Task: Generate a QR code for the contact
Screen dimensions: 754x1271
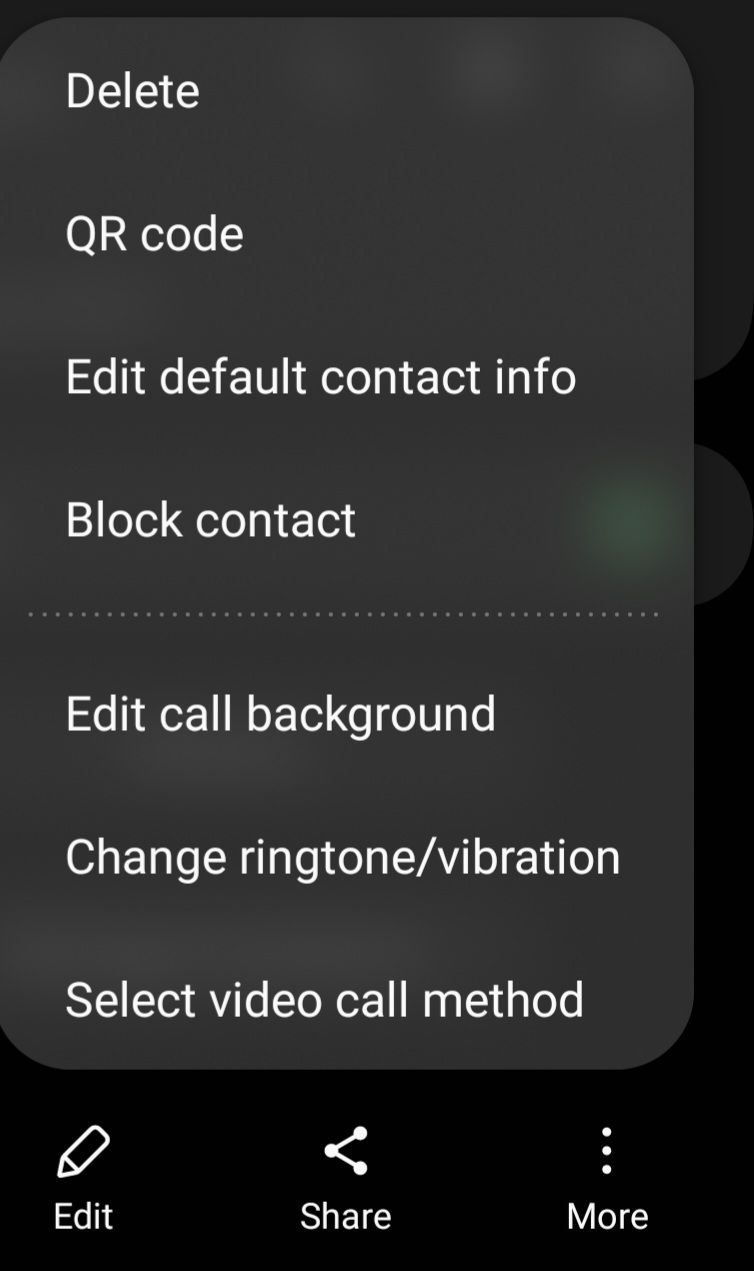Action: tap(154, 233)
